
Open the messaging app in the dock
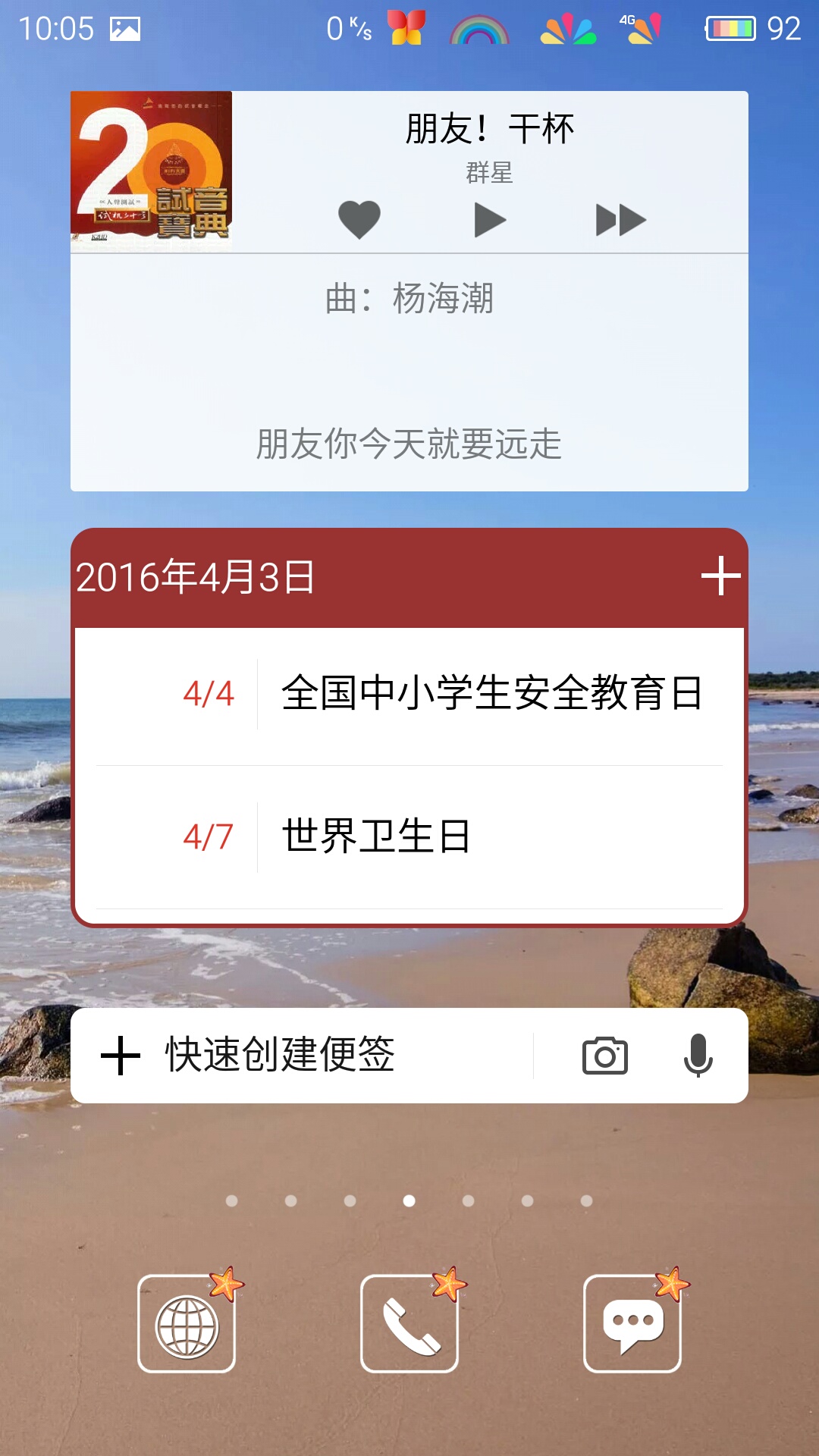point(632,1324)
